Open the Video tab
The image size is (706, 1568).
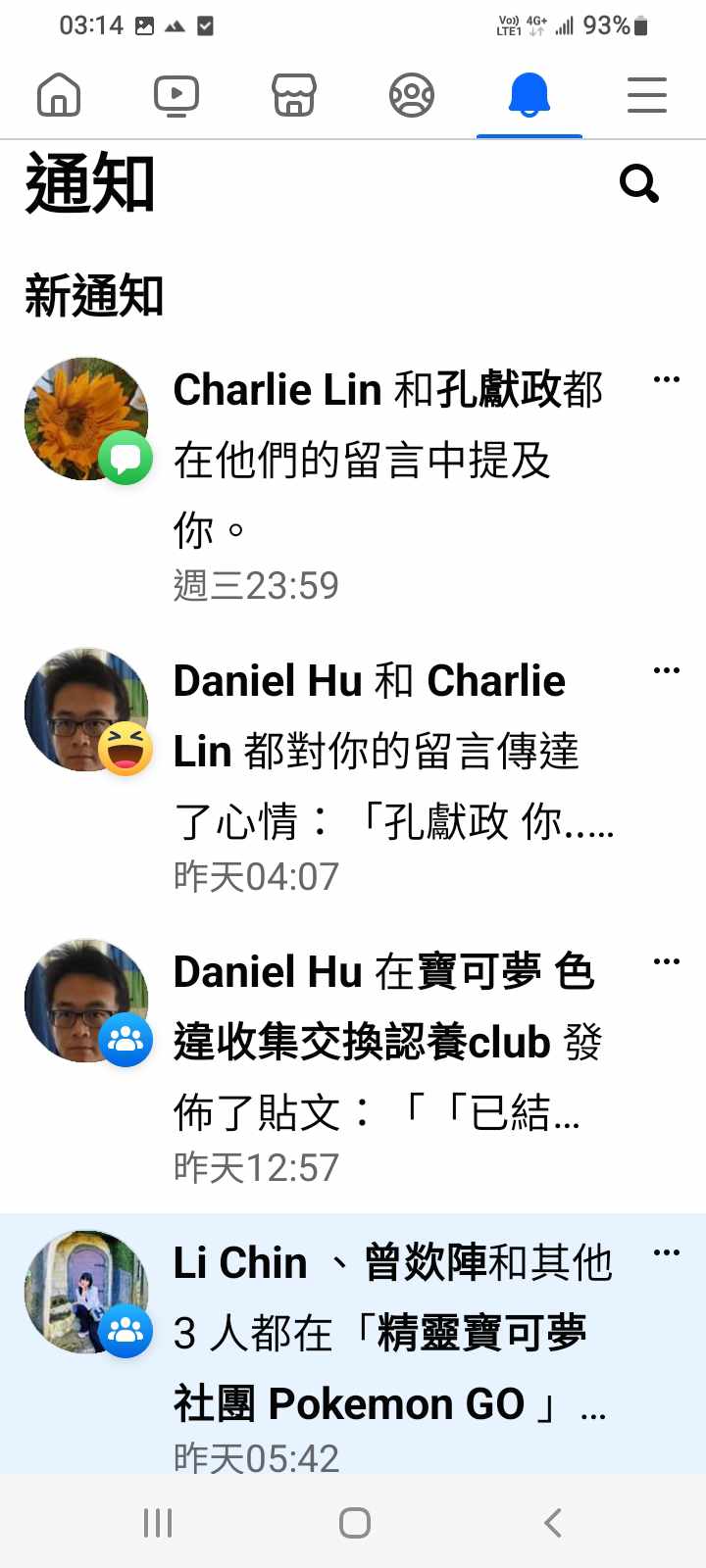(x=176, y=96)
